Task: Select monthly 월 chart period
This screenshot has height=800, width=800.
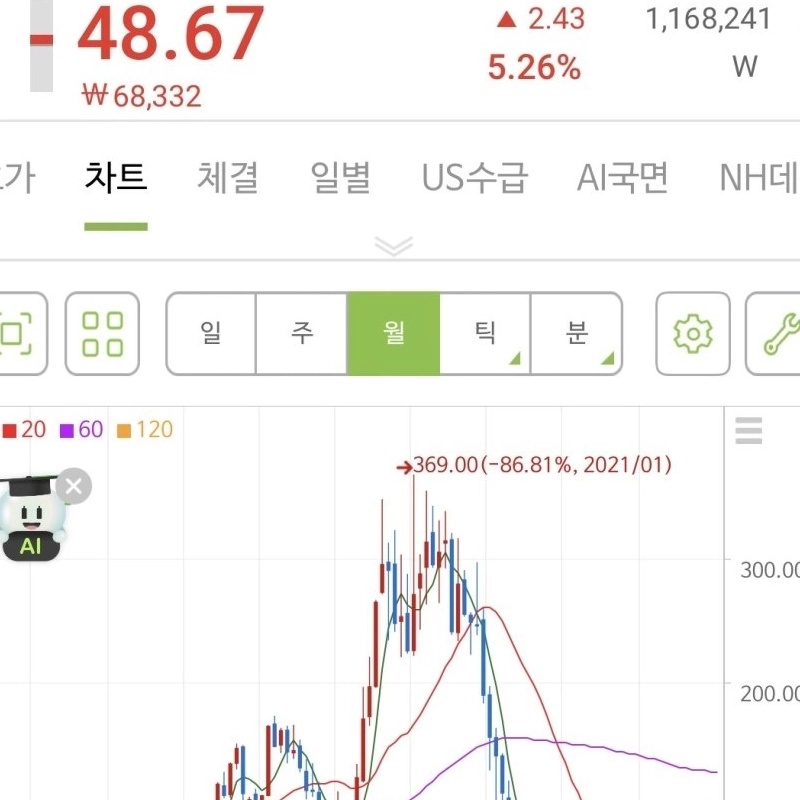Action: (x=393, y=334)
